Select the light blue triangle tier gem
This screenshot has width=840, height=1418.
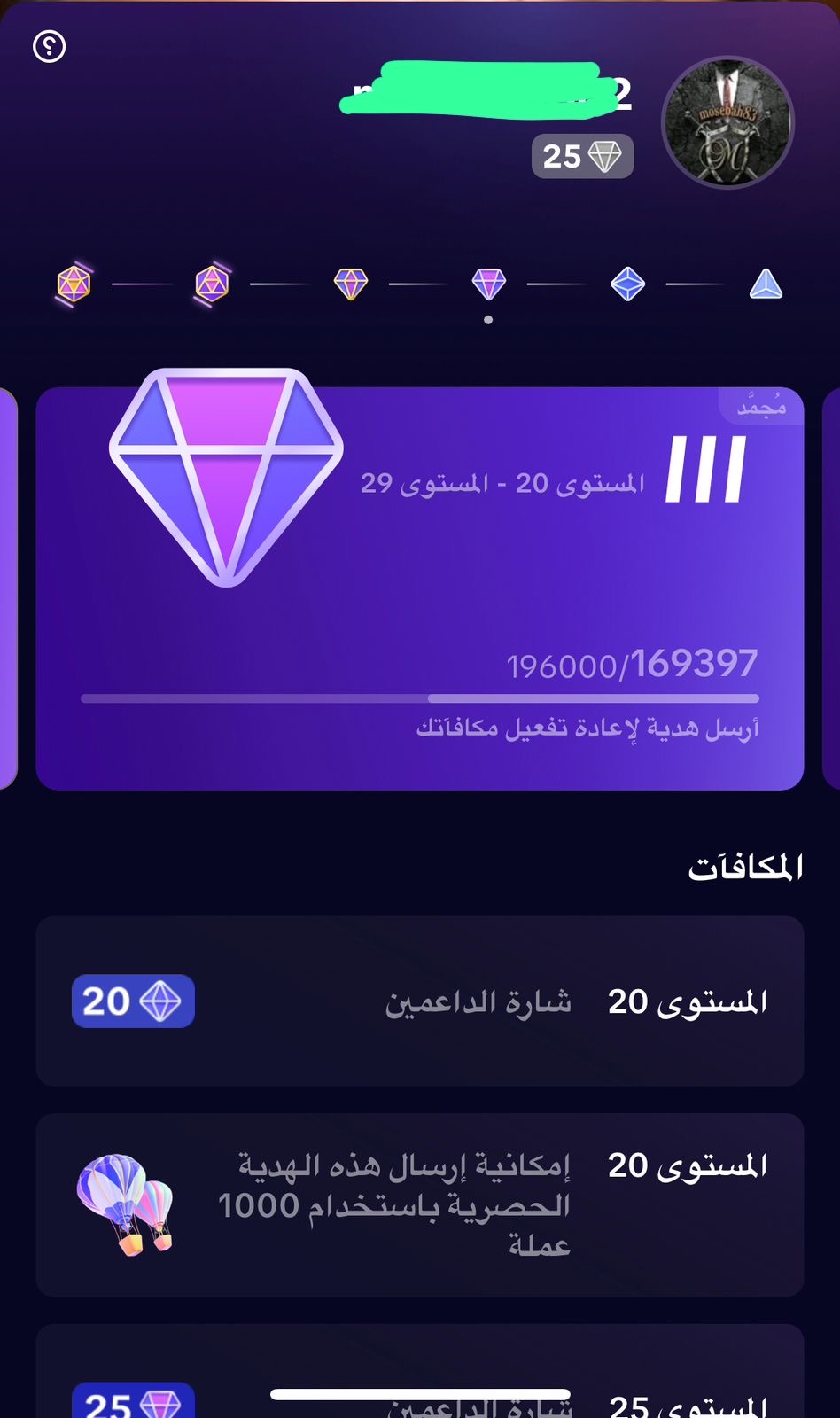[766, 284]
